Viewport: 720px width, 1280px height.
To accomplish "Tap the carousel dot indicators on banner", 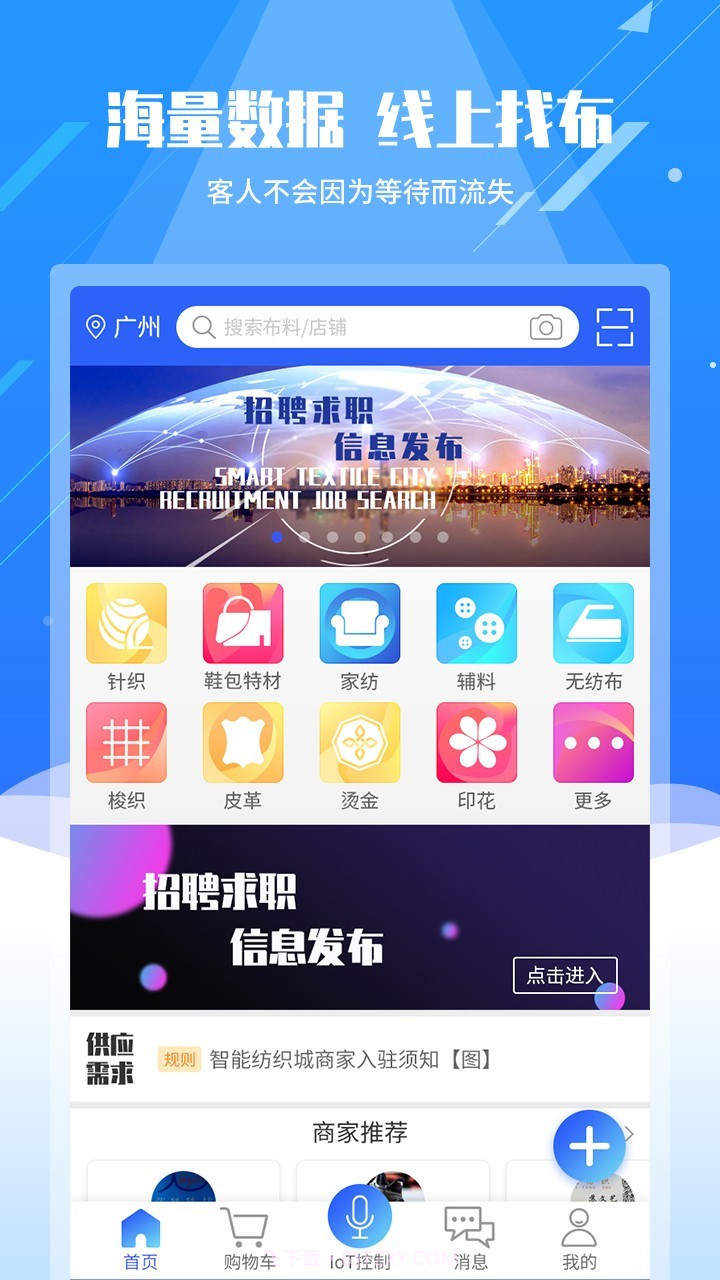I will 360,537.
